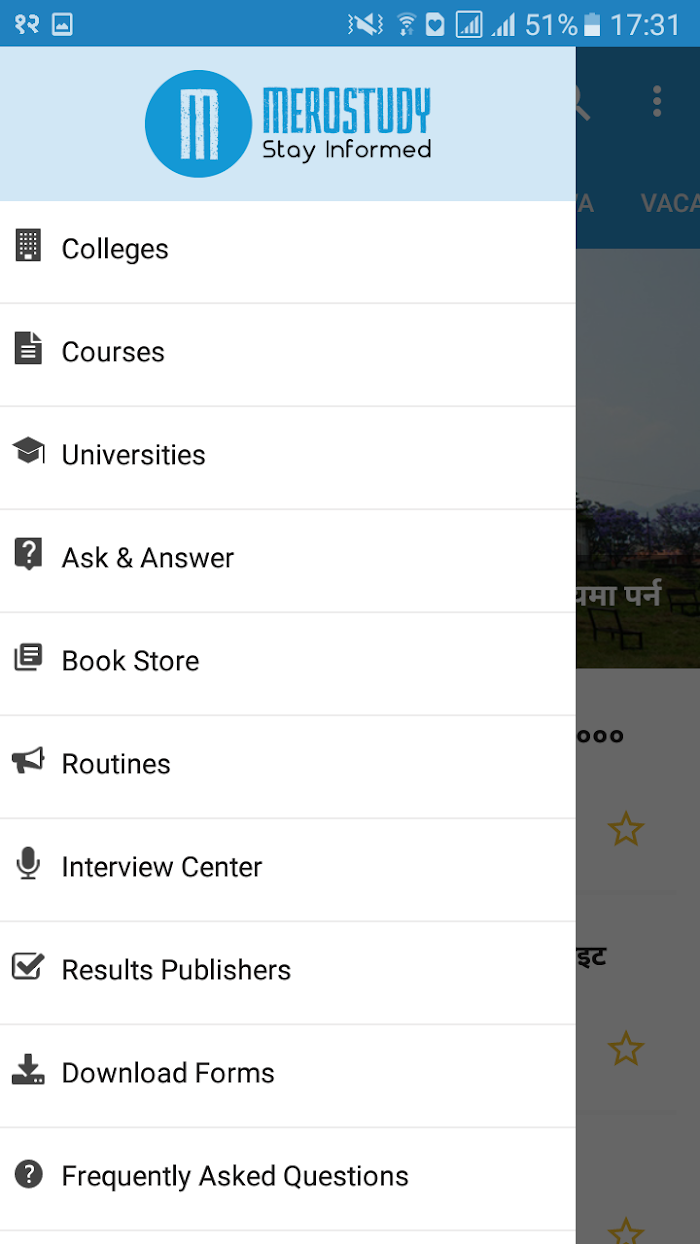Go to Courses
The height and width of the screenshot is (1244, 700).
(288, 353)
